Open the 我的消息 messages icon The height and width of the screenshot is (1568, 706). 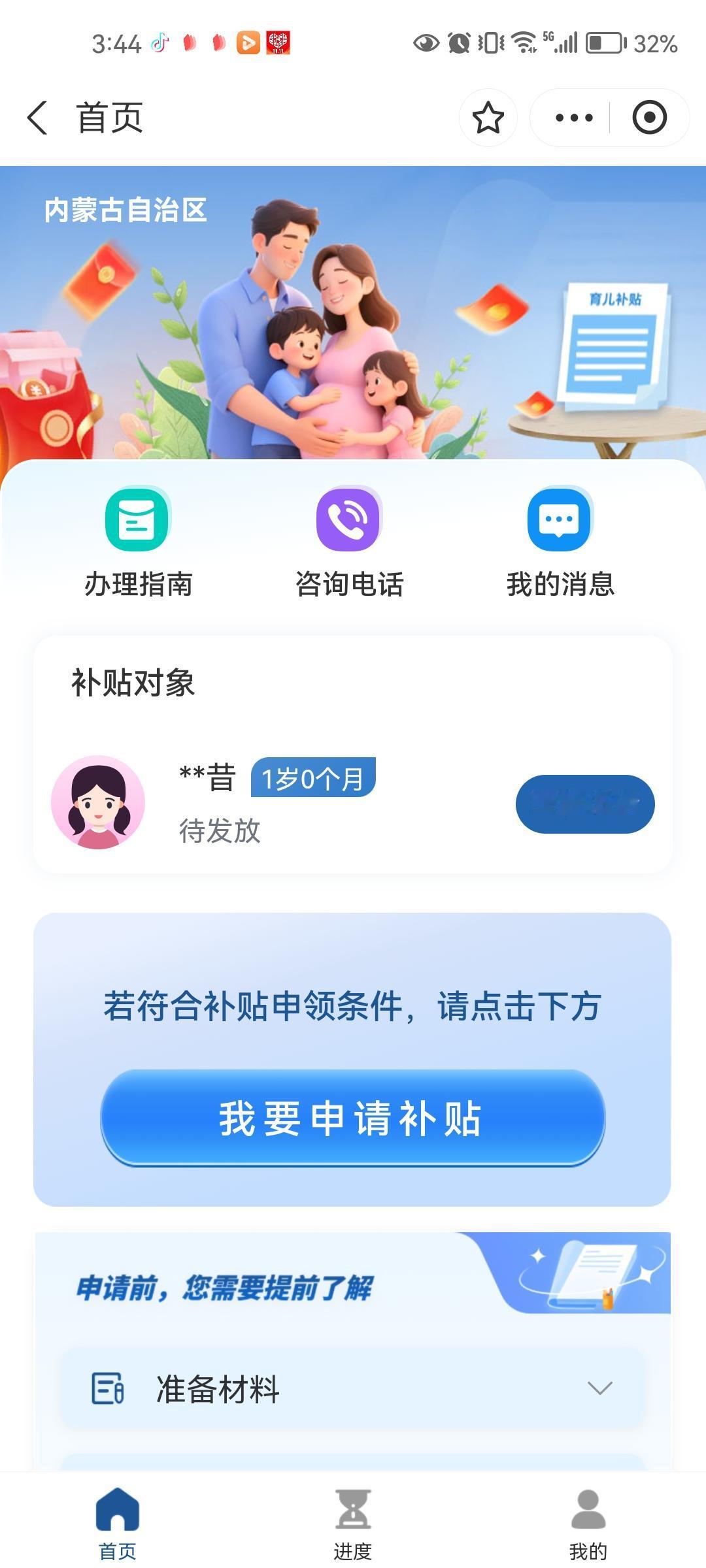click(x=560, y=519)
